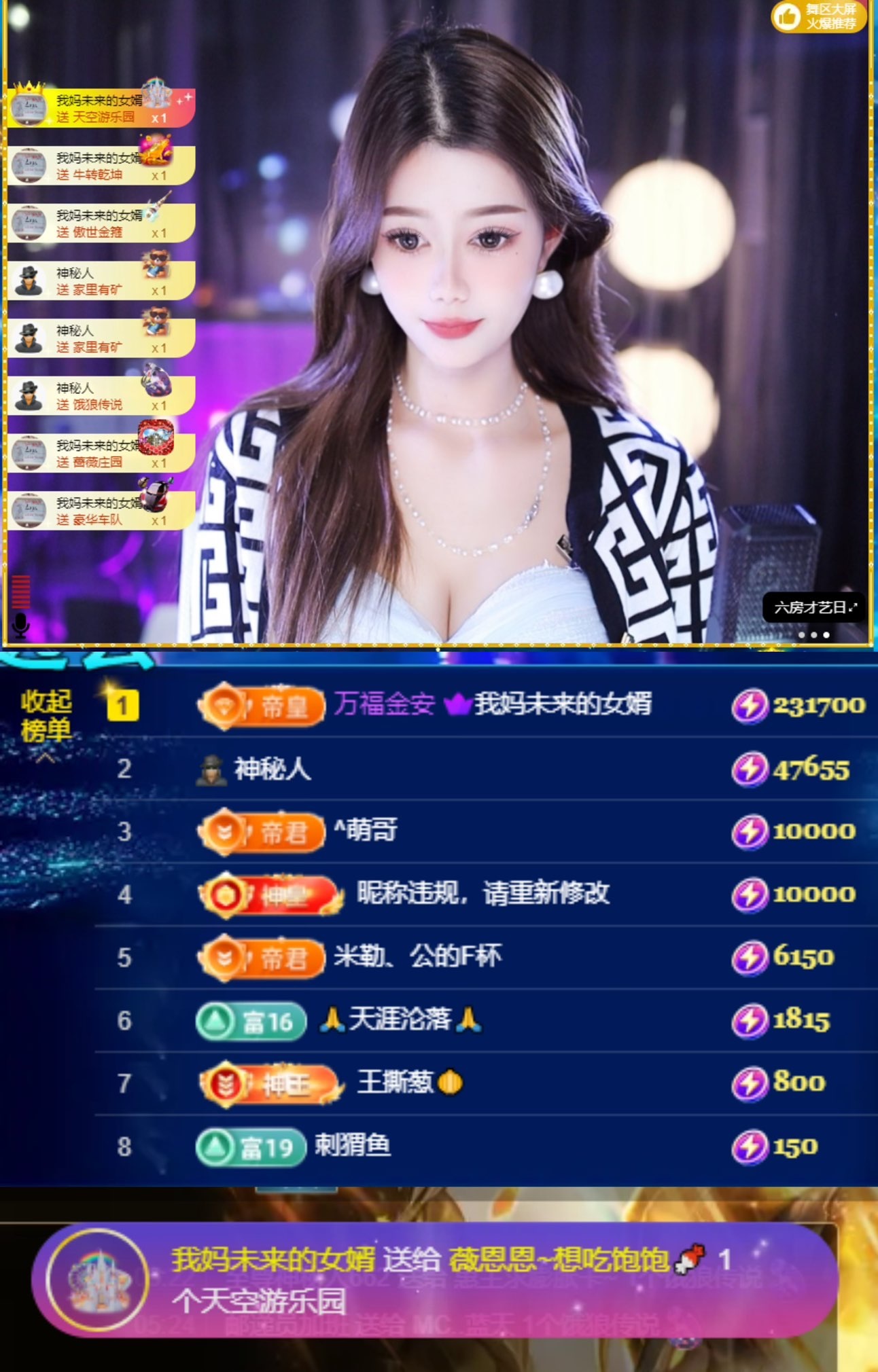Open the 天空游乐园 gift banner

(x=435, y=1280)
